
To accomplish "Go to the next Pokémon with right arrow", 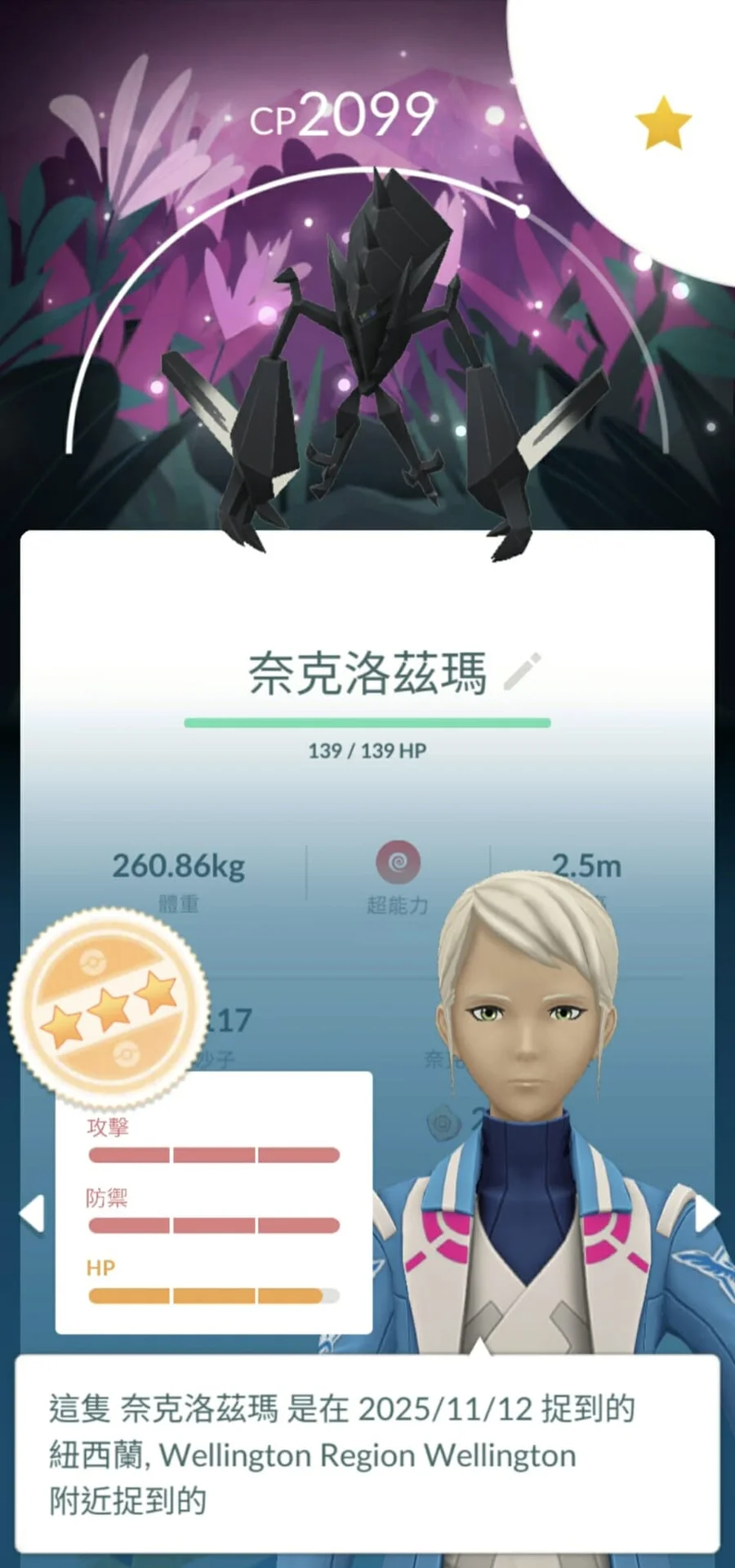I will click(706, 1214).
